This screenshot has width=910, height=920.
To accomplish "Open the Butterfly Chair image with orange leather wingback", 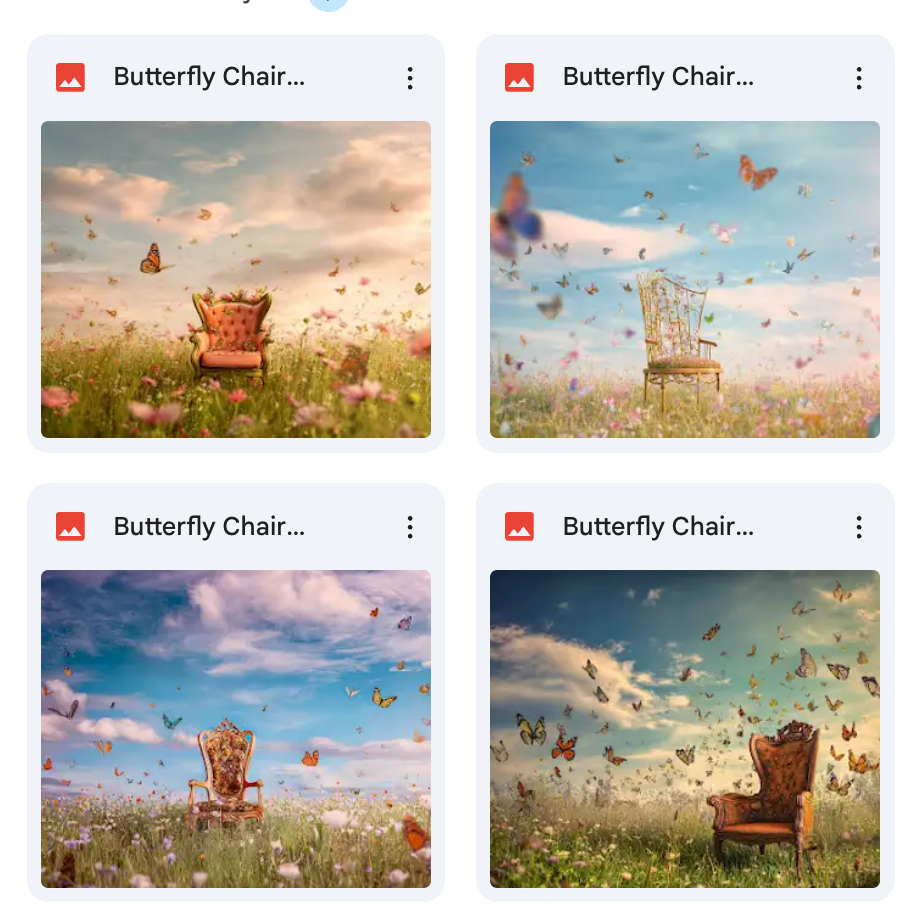I will coord(685,728).
